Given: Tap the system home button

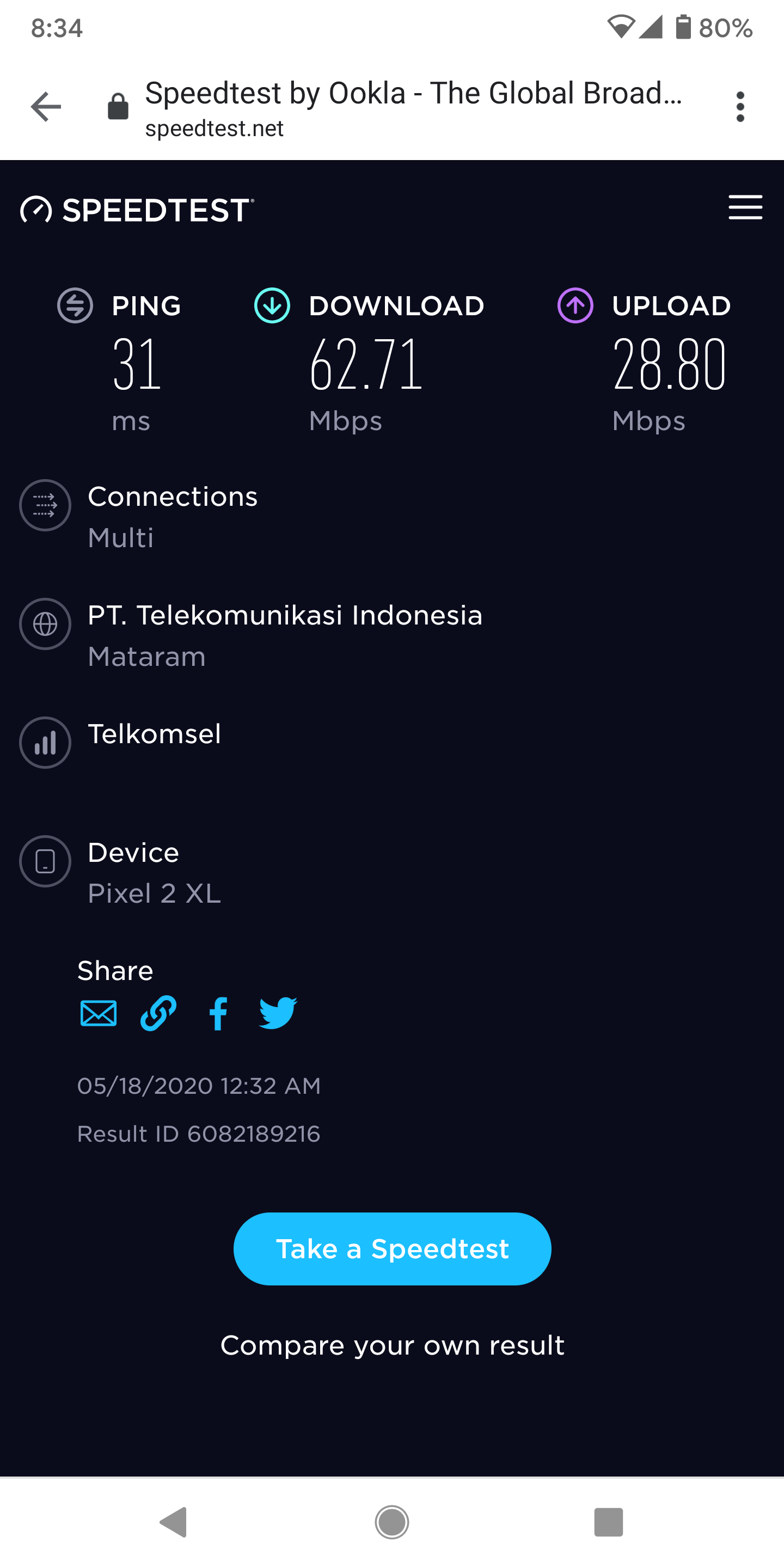Looking at the screenshot, I should (392, 1522).
